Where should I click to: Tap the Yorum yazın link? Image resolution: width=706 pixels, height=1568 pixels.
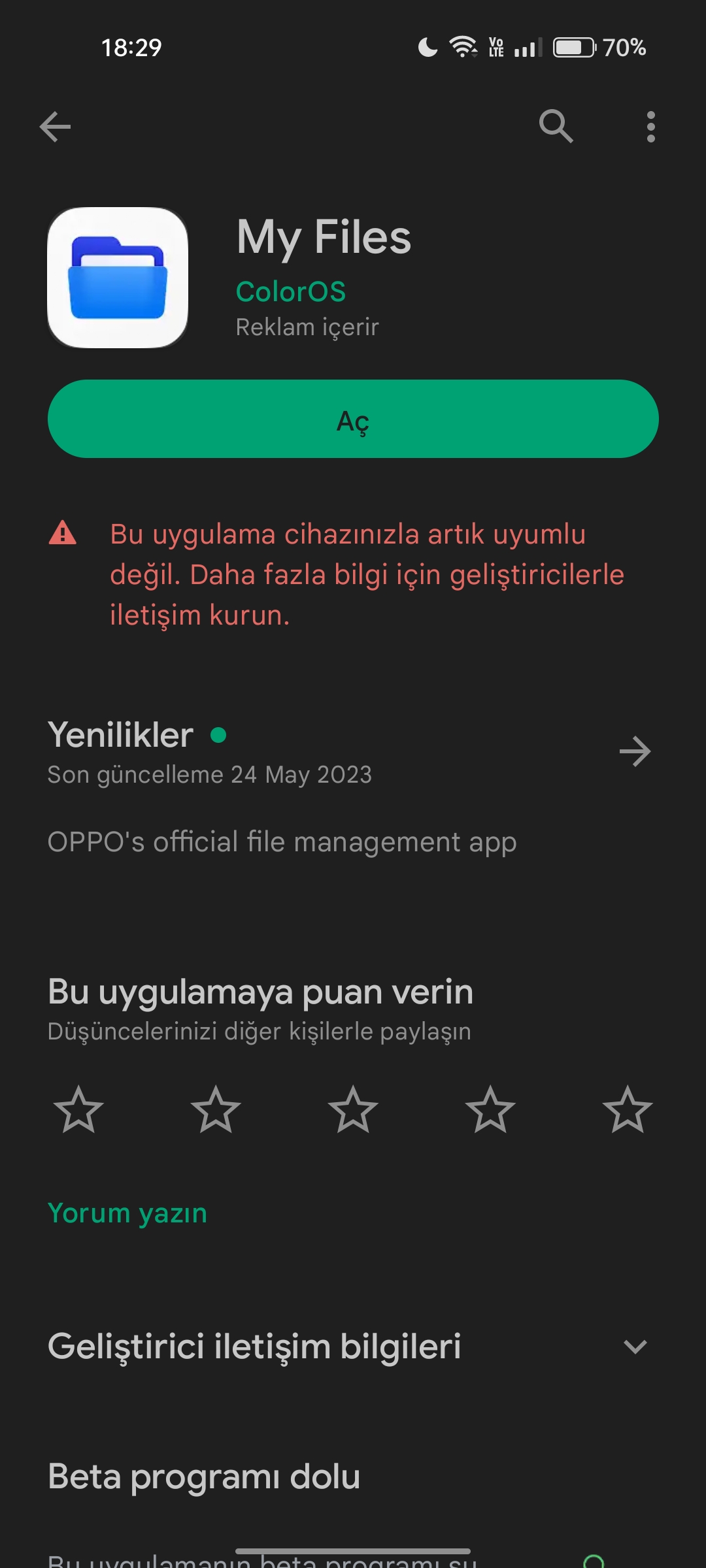point(127,1213)
